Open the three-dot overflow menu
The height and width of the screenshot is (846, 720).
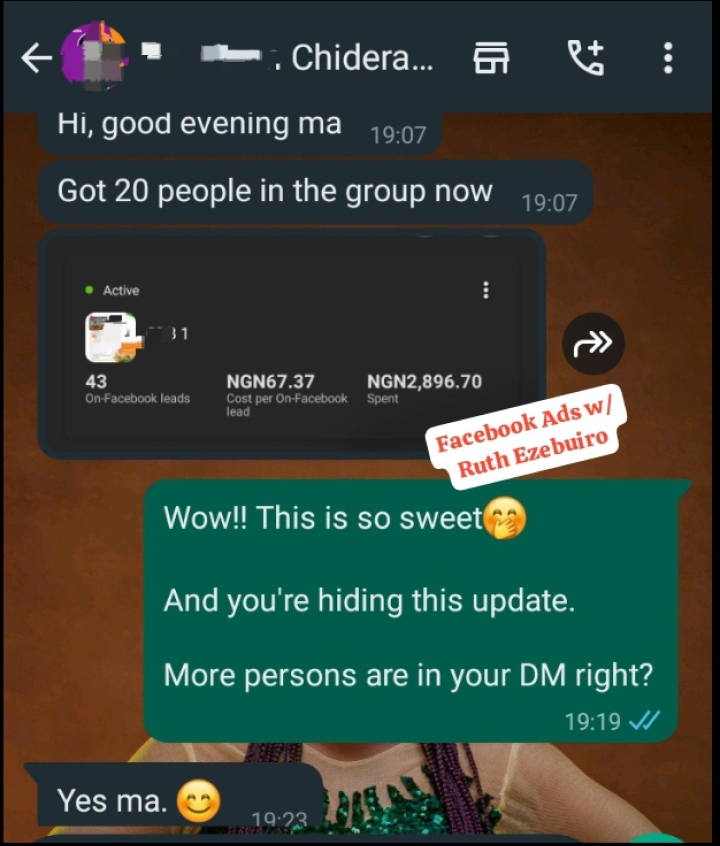[x=668, y=59]
